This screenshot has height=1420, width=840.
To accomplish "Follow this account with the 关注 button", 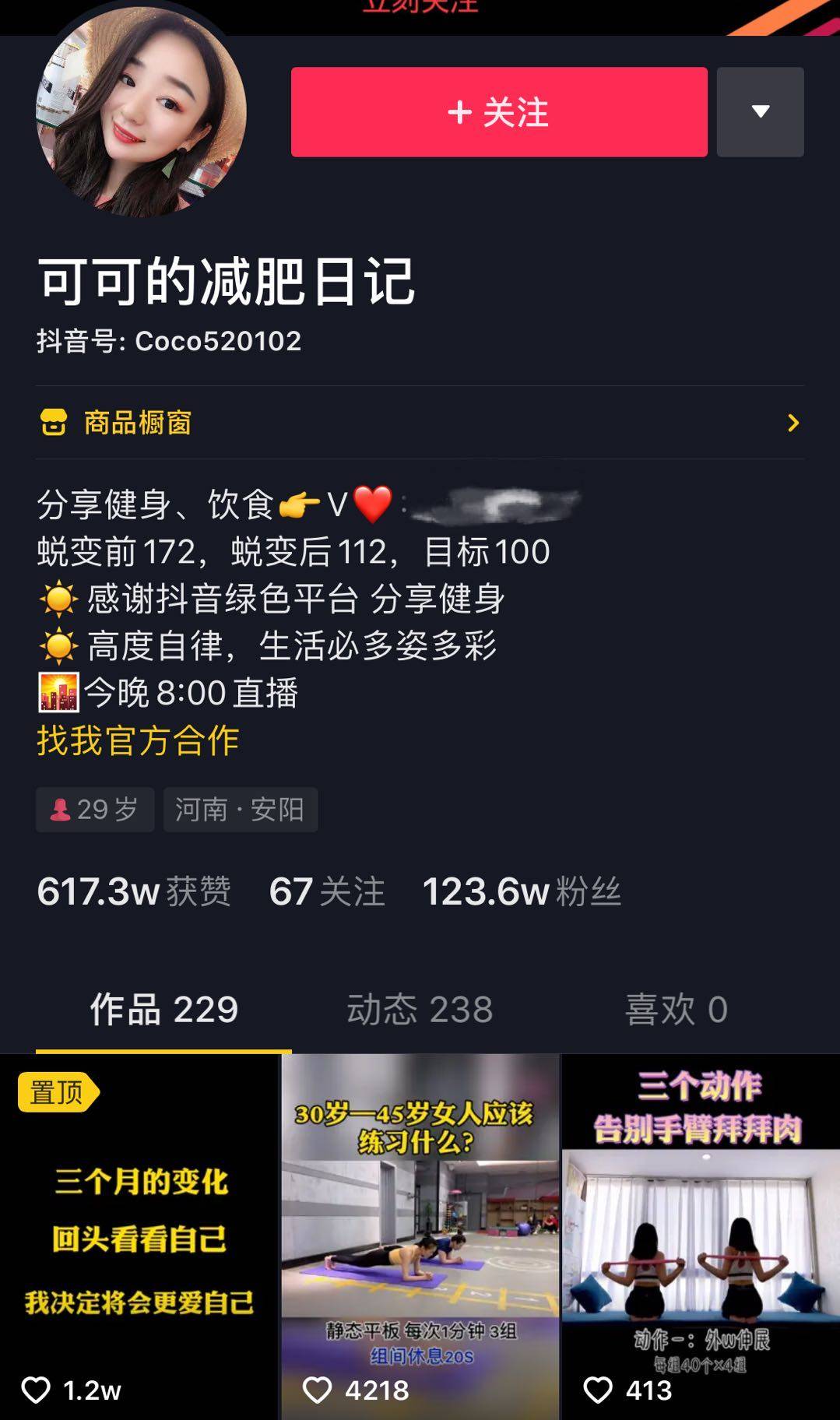I will pos(499,112).
